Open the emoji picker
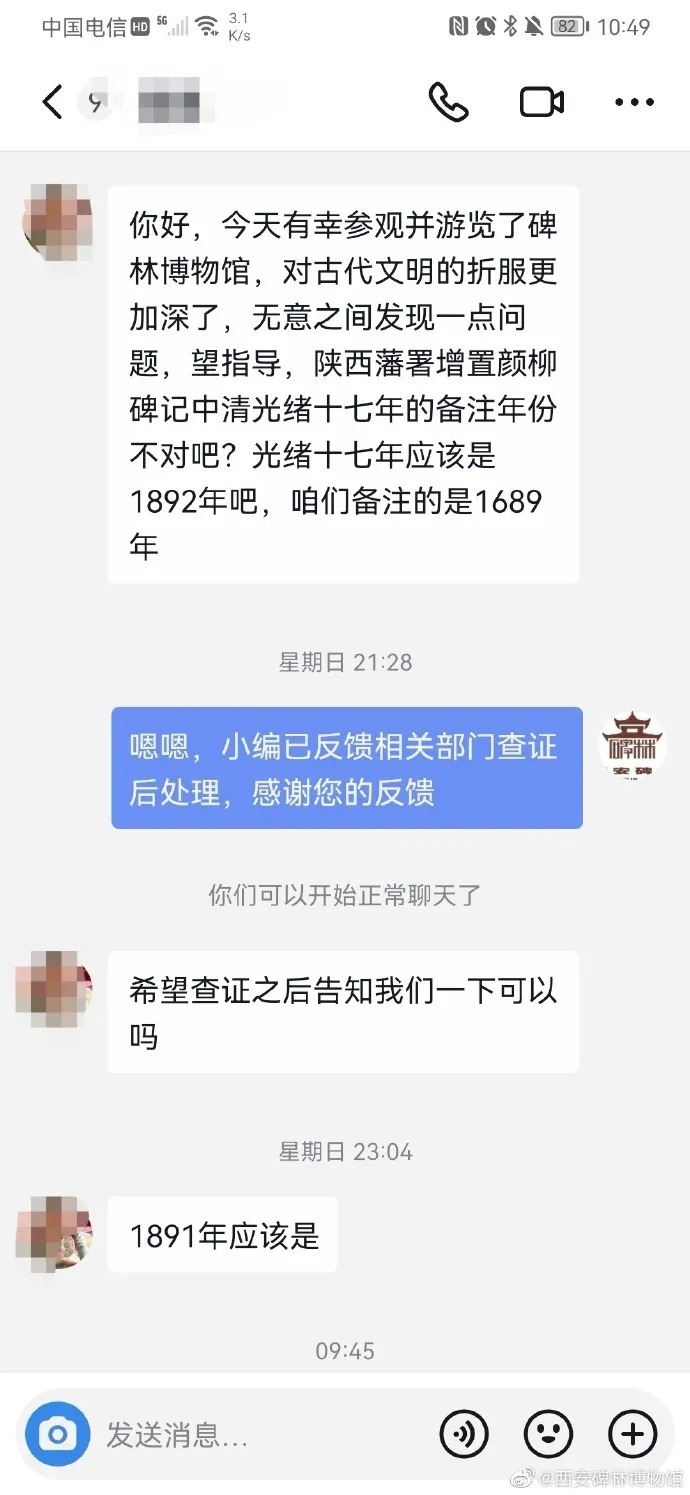The height and width of the screenshot is (1495, 690). coord(548,1436)
